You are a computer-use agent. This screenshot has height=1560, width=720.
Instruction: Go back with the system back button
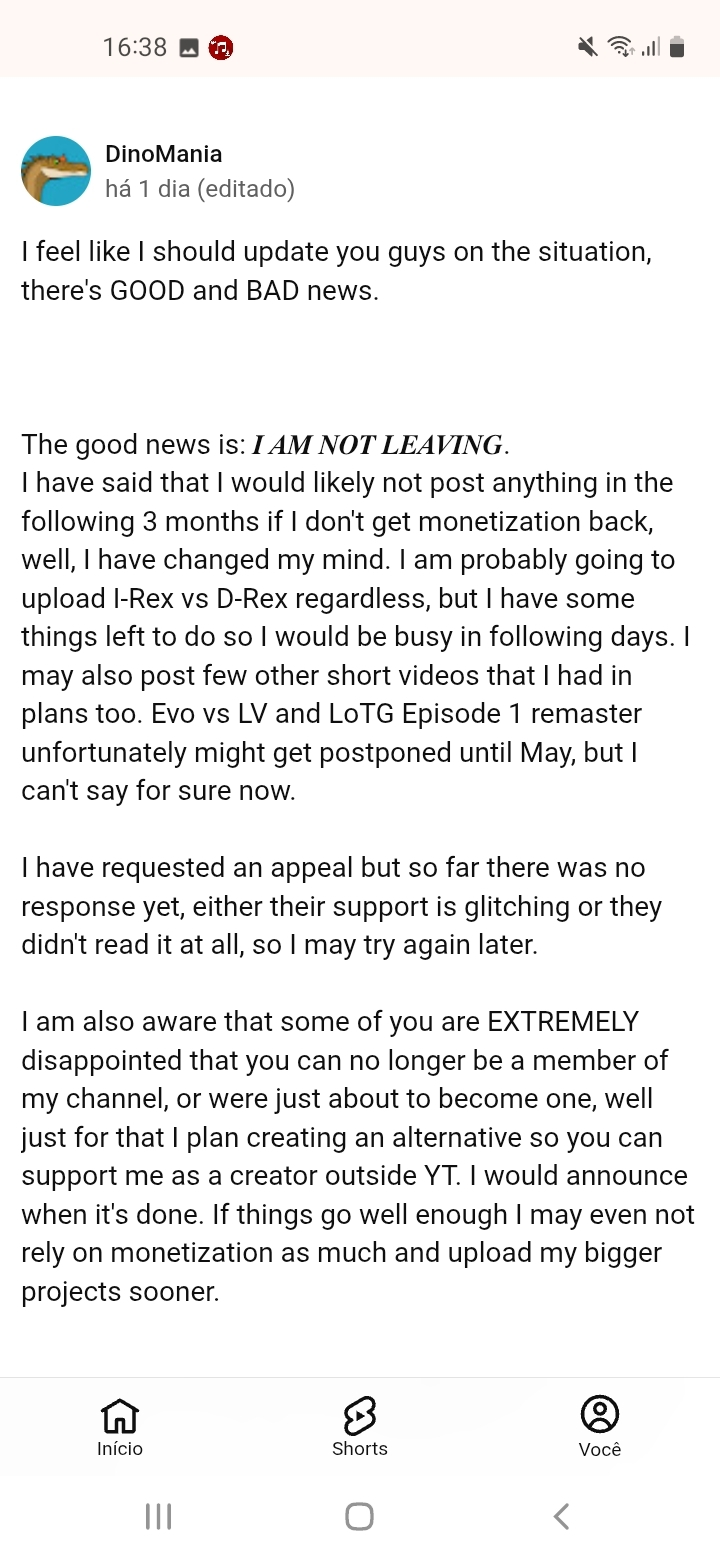562,1516
